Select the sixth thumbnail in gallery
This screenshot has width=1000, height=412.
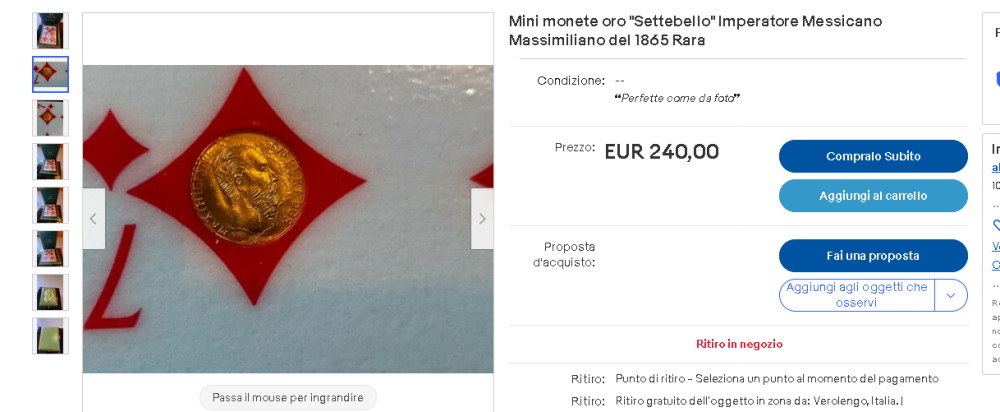[x=50, y=249]
